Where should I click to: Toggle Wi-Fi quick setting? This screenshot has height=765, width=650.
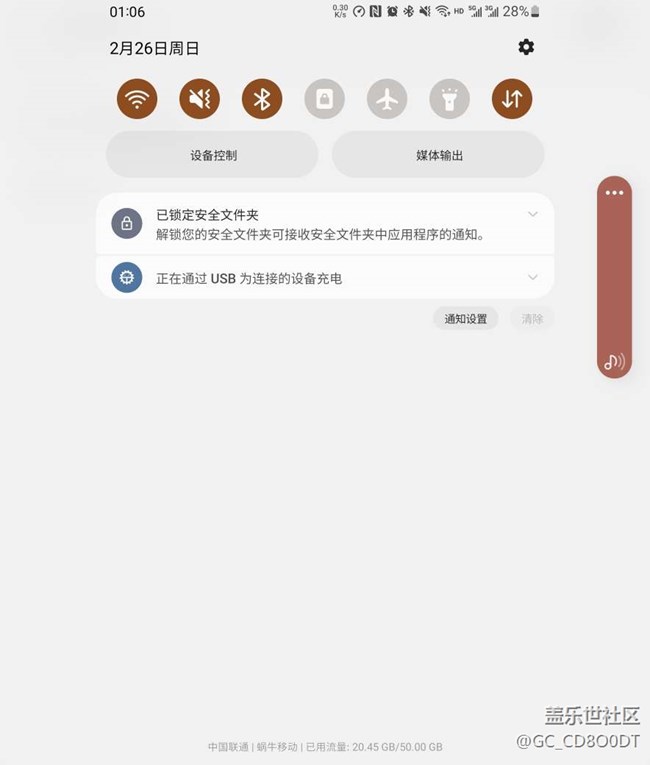click(x=137, y=99)
